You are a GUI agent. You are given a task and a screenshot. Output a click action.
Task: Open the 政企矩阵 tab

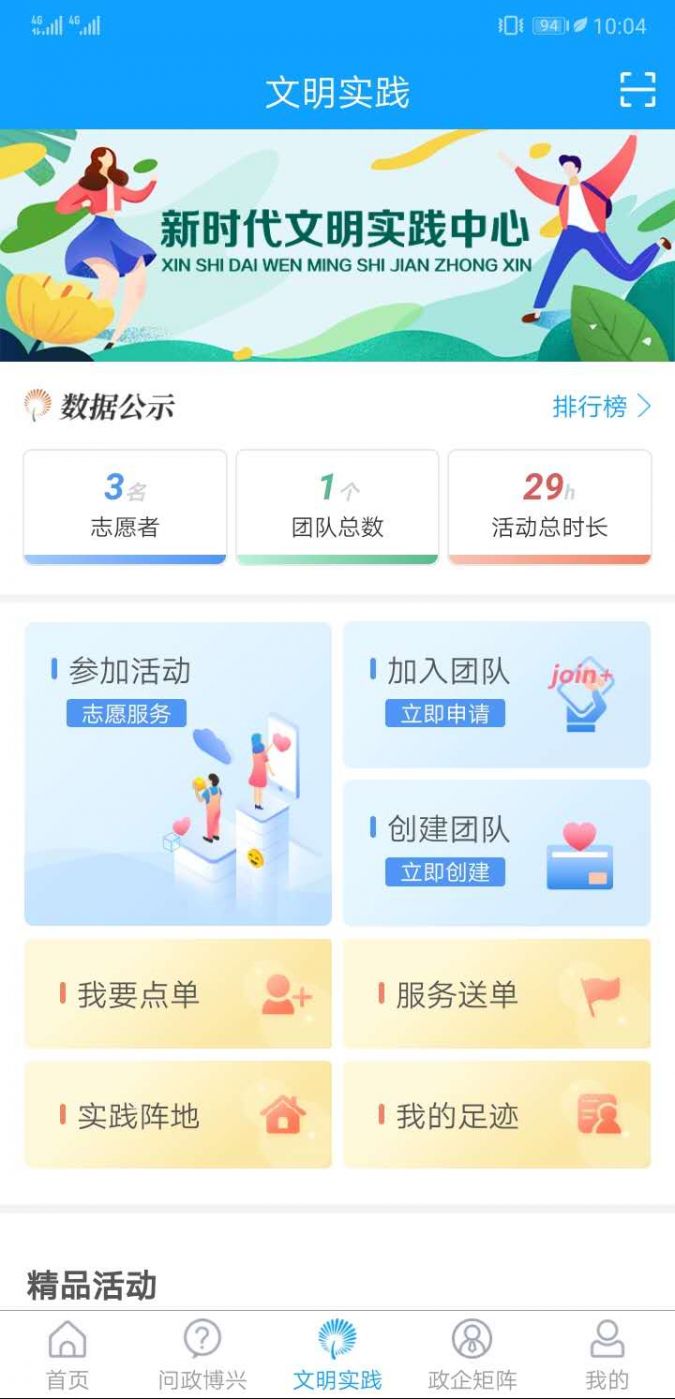(472, 1355)
